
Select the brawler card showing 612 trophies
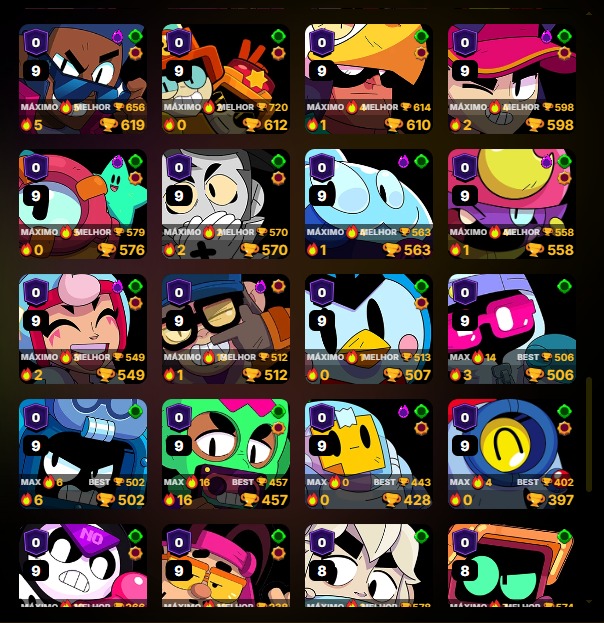pyautogui.click(x=226, y=80)
